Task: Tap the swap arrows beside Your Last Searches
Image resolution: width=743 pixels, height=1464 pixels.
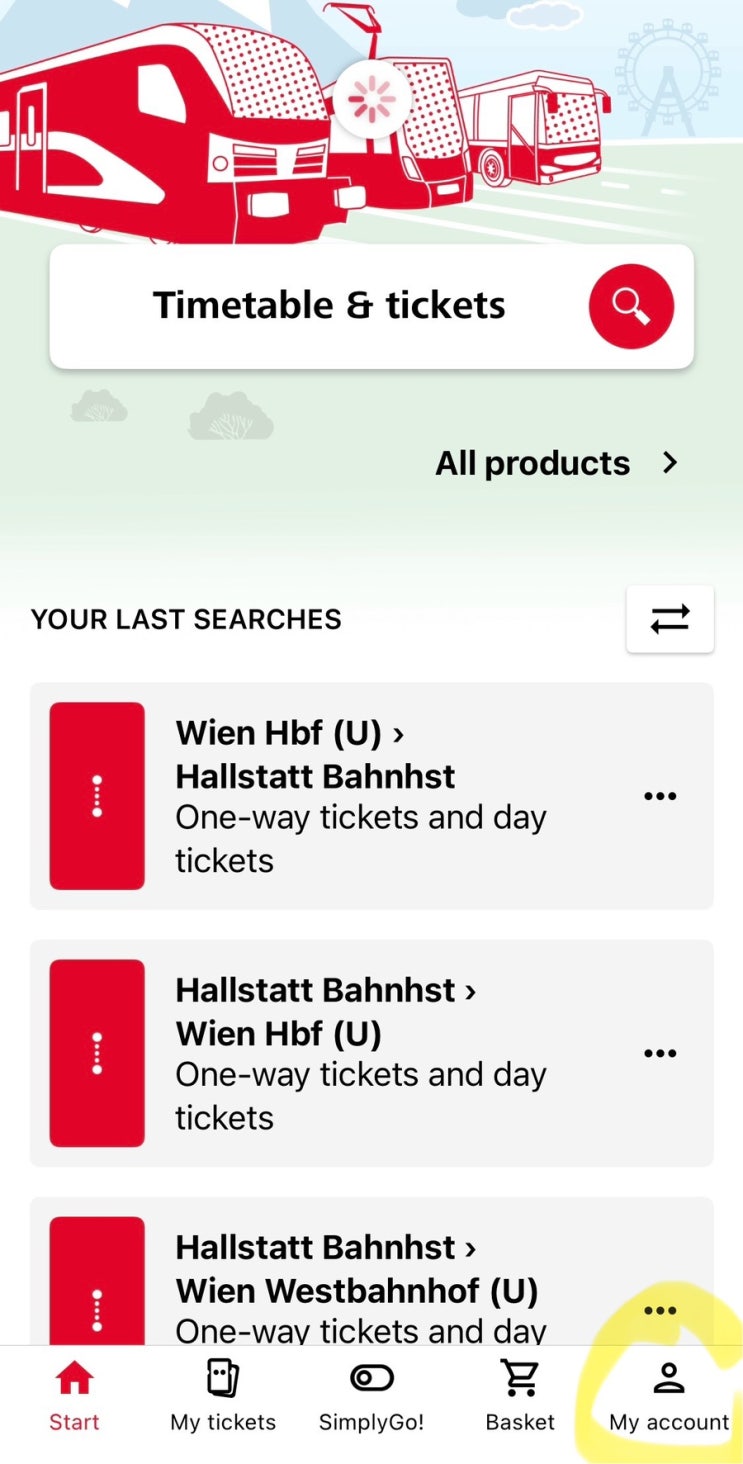Action: point(669,619)
